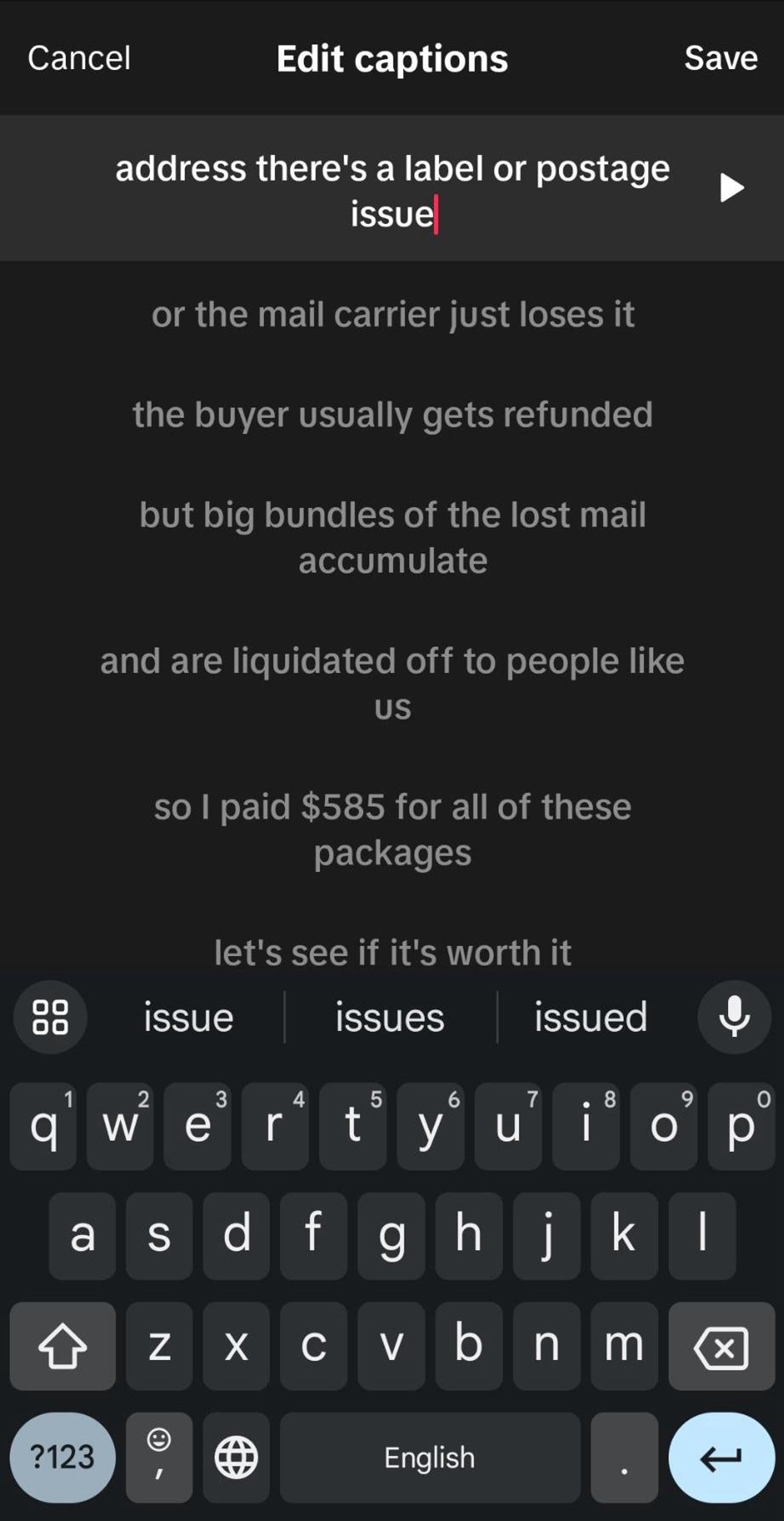
Task: Pick the 'issued' word suggestion
Action: click(590, 1018)
